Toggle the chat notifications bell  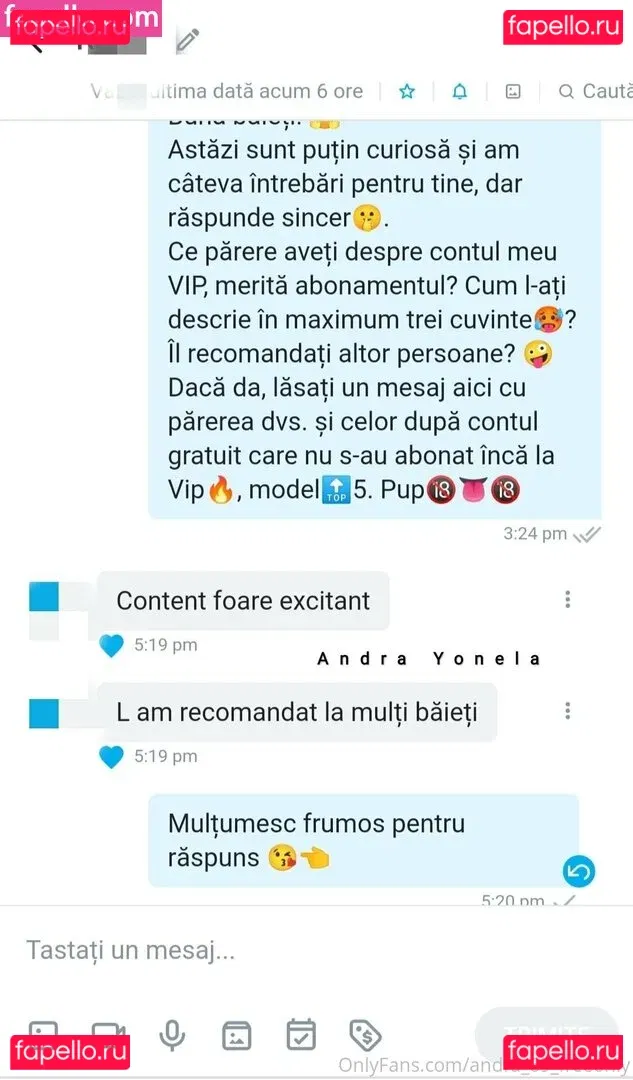(x=459, y=91)
